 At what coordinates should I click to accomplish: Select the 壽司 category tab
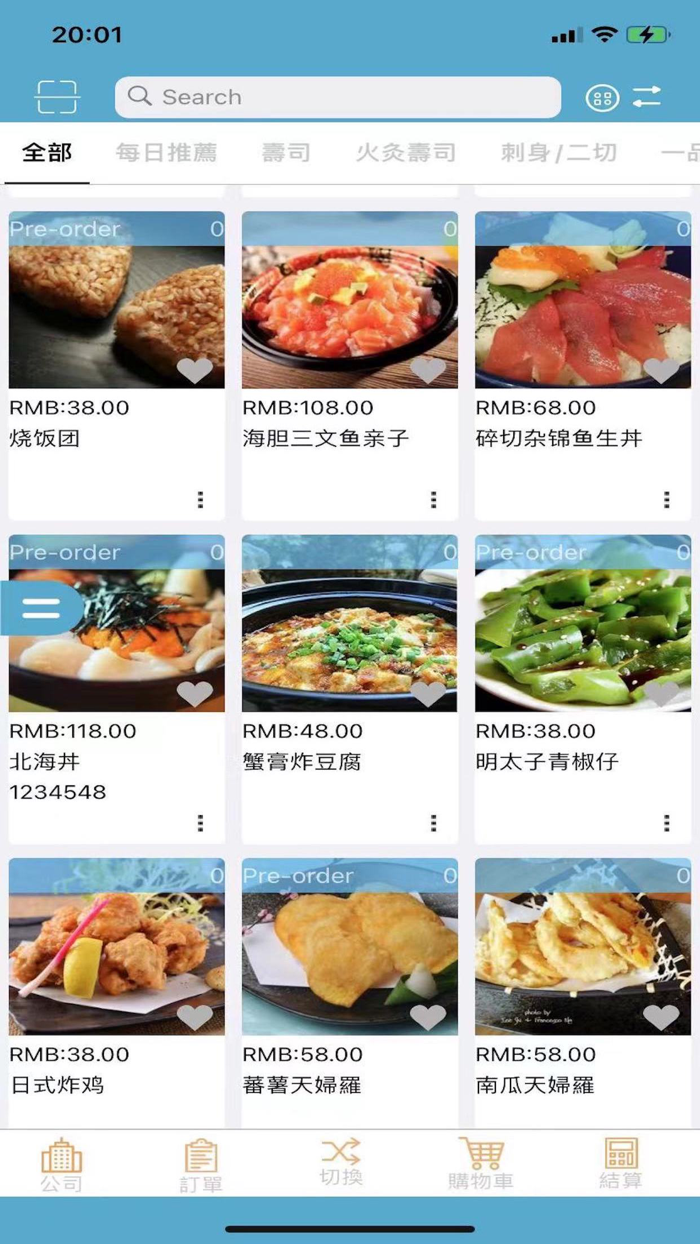pos(286,153)
